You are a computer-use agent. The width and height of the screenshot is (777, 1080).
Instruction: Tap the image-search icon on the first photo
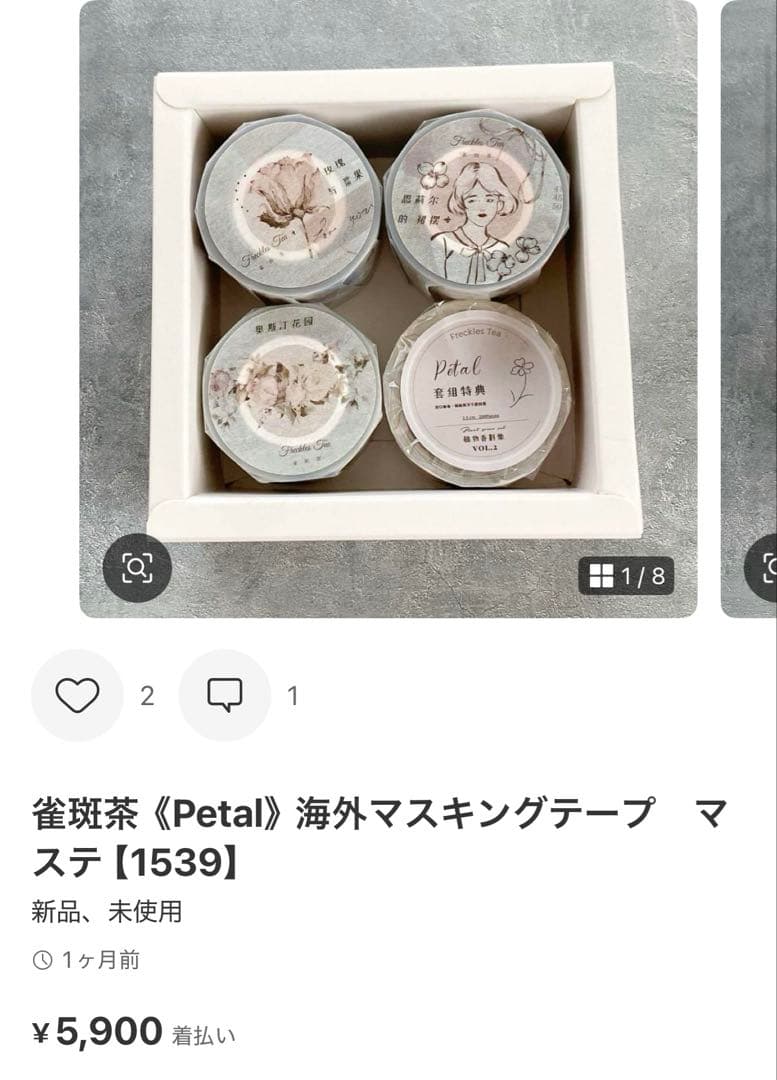click(x=137, y=568)
